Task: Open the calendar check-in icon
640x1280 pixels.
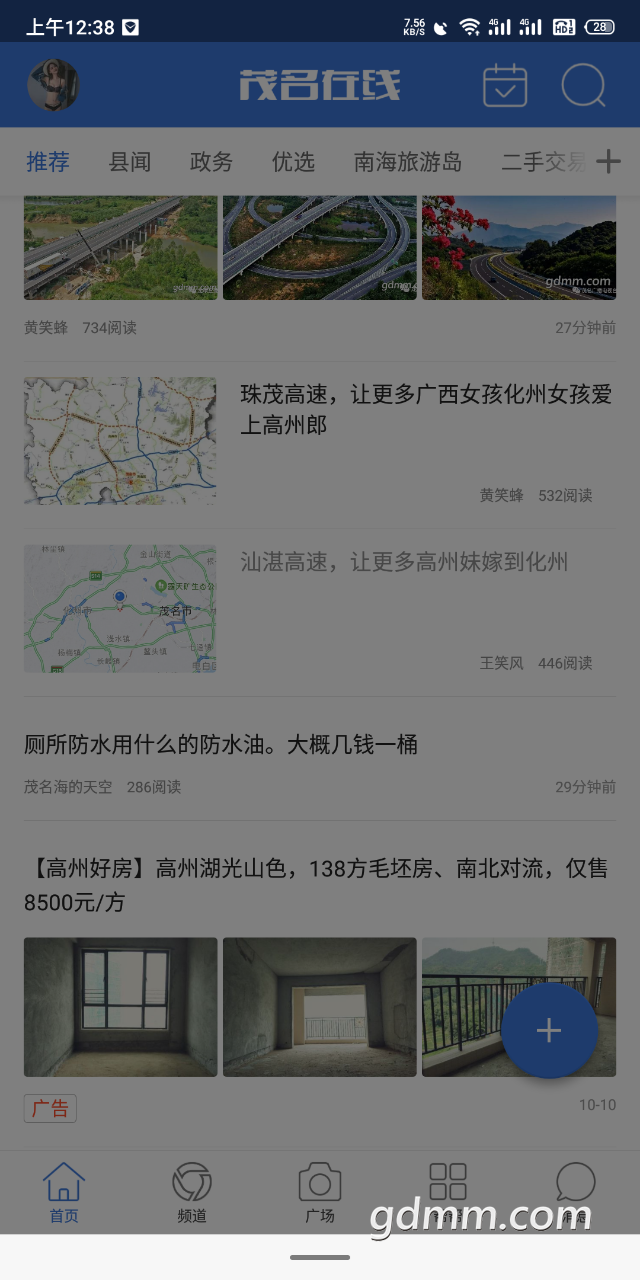Action: (505, 85)
